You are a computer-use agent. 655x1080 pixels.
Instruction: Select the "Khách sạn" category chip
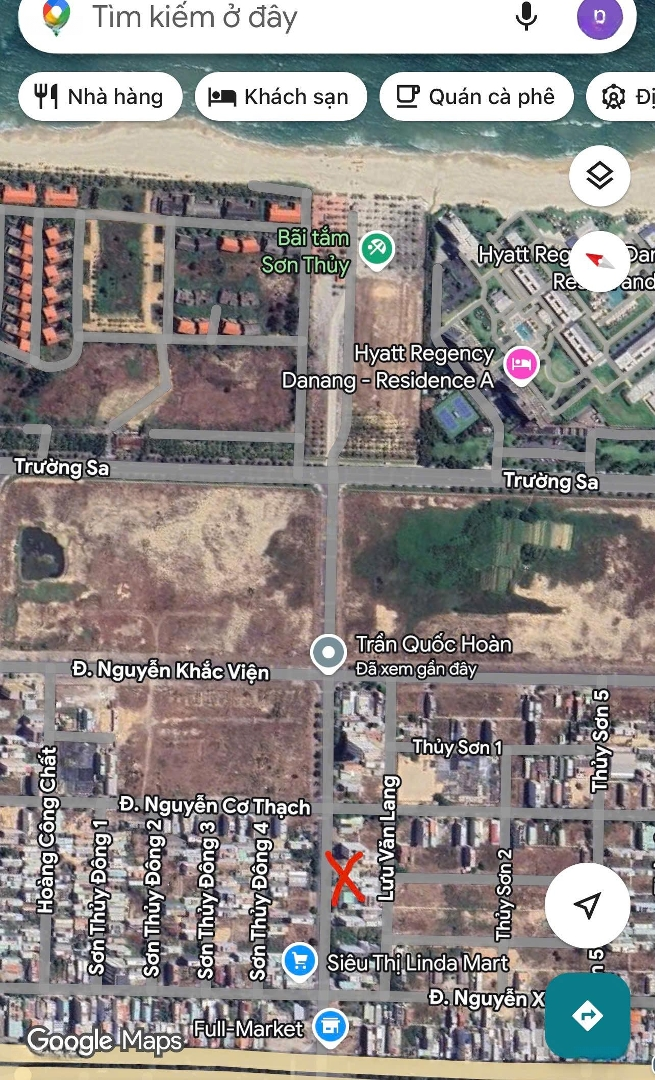coord(281,97)
